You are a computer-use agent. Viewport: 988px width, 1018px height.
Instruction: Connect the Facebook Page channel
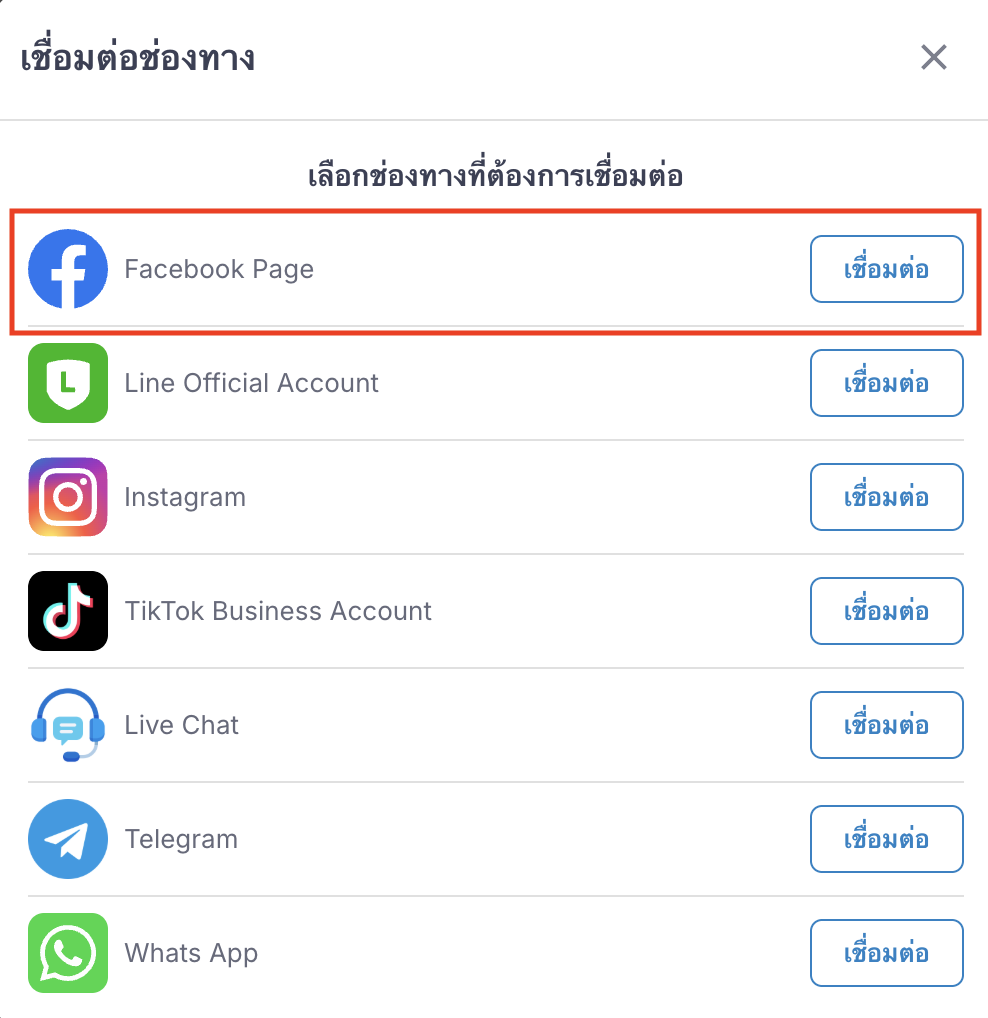[886, 269]
